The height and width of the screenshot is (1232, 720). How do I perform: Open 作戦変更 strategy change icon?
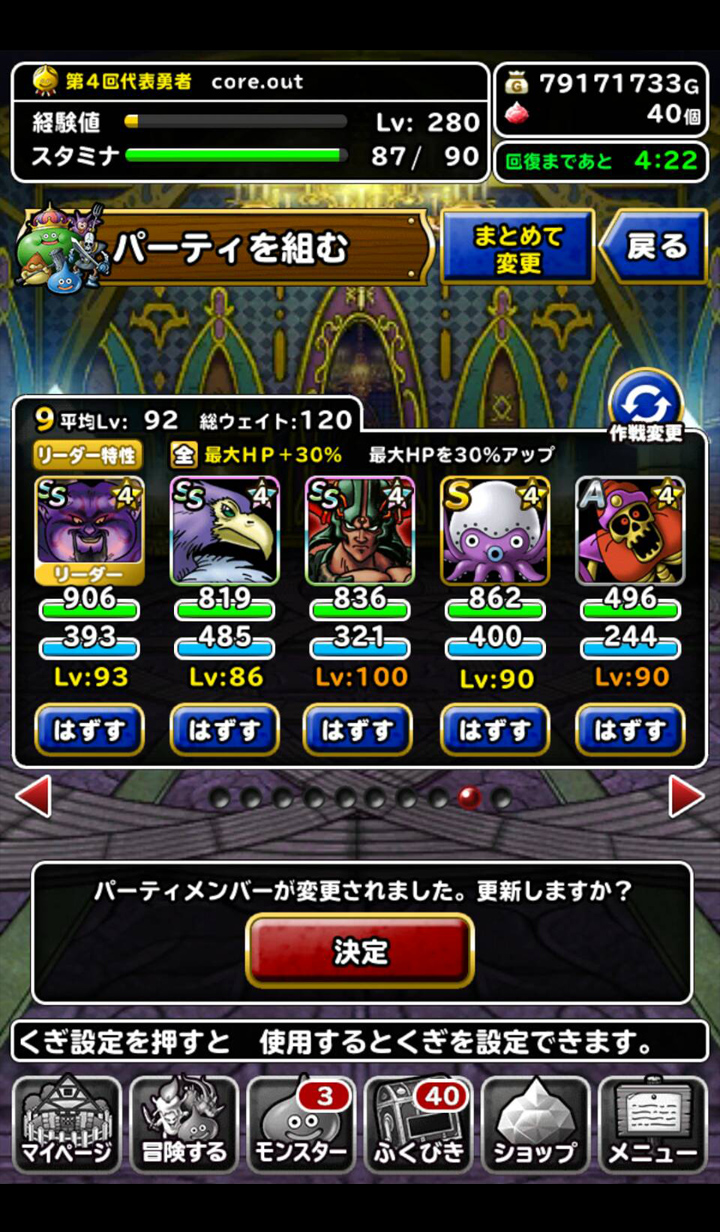click(x=645, y=407)
